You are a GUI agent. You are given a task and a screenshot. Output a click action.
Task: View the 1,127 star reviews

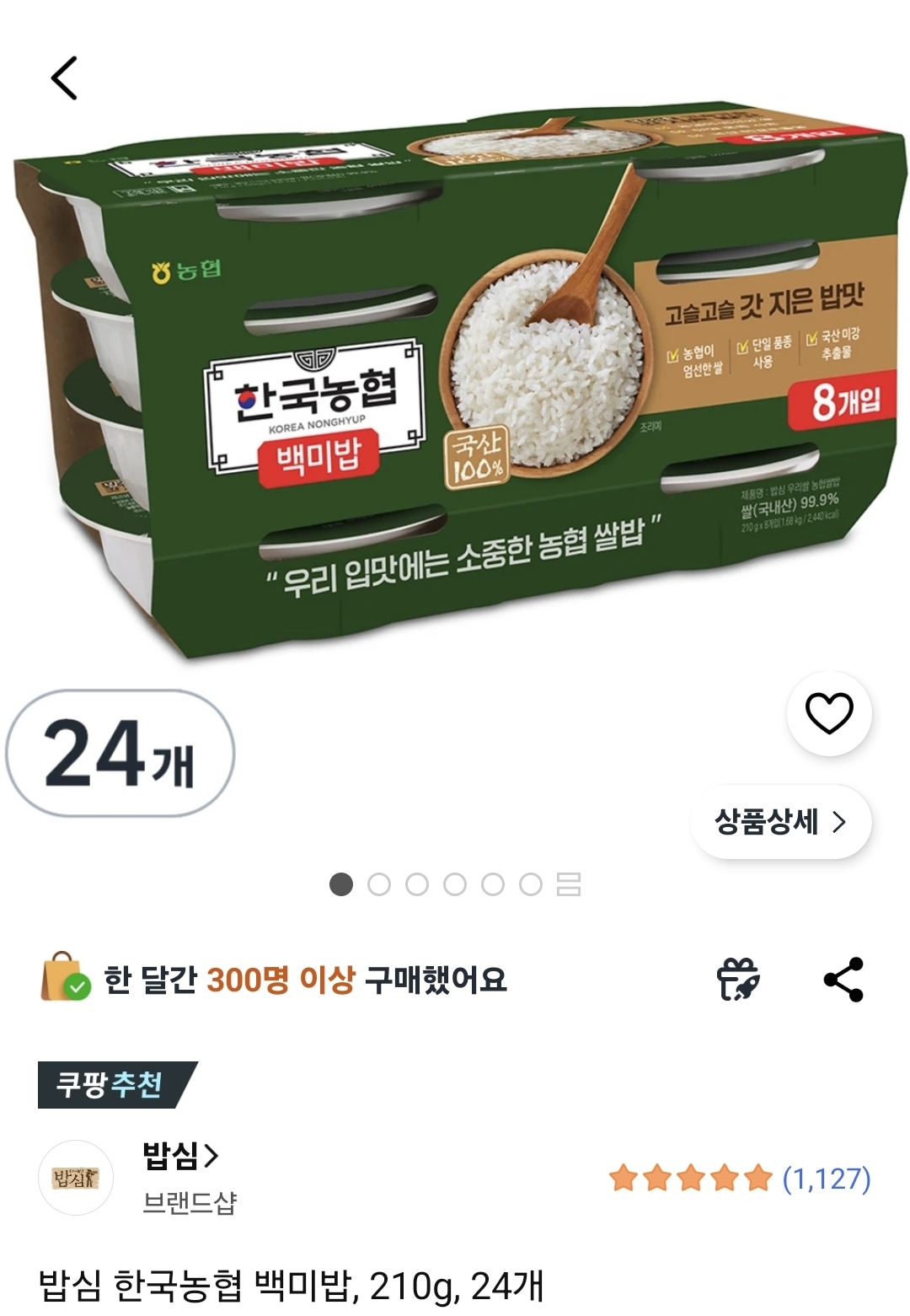pyautogui.click(x=740, y=1178)
